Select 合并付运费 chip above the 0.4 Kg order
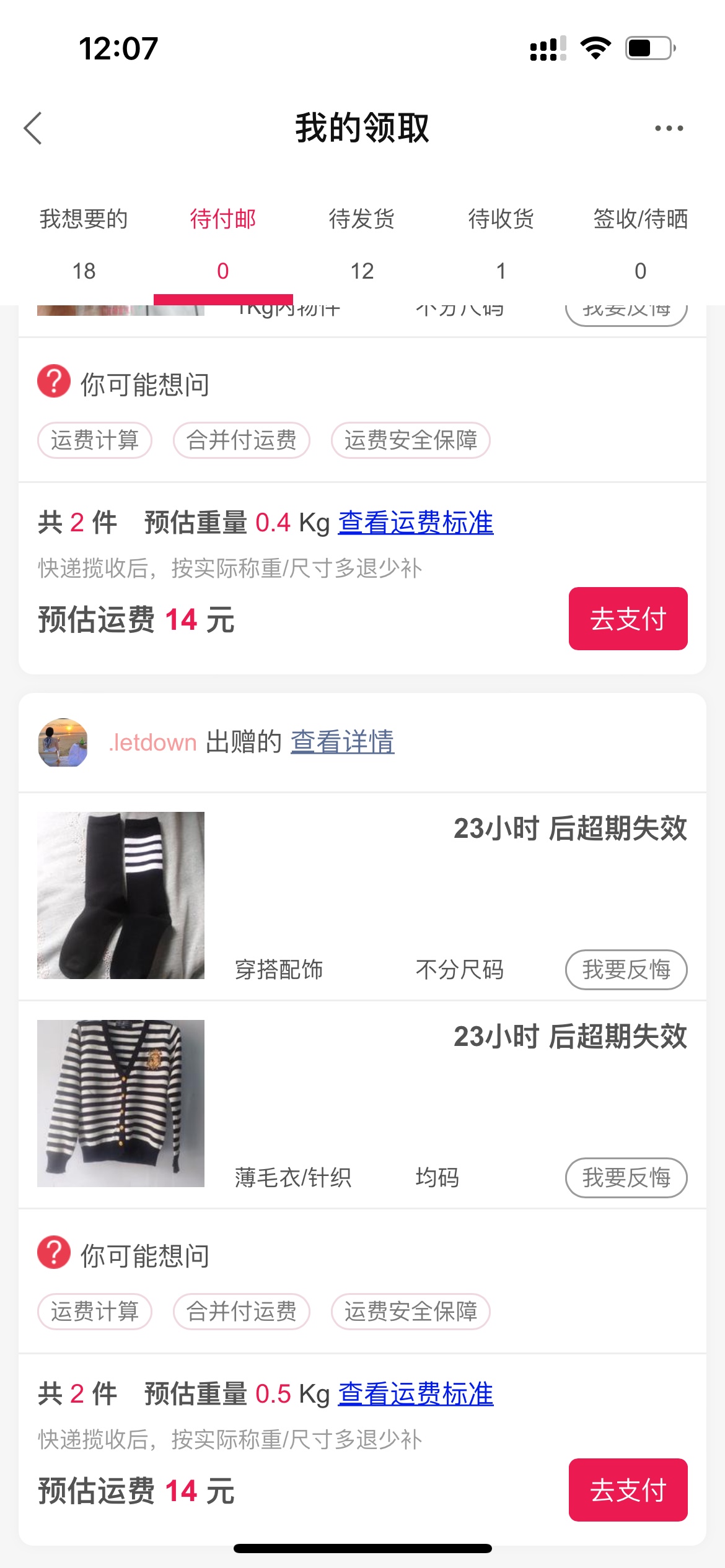The width and height of the screenshot is (725, 1568). 242,440
